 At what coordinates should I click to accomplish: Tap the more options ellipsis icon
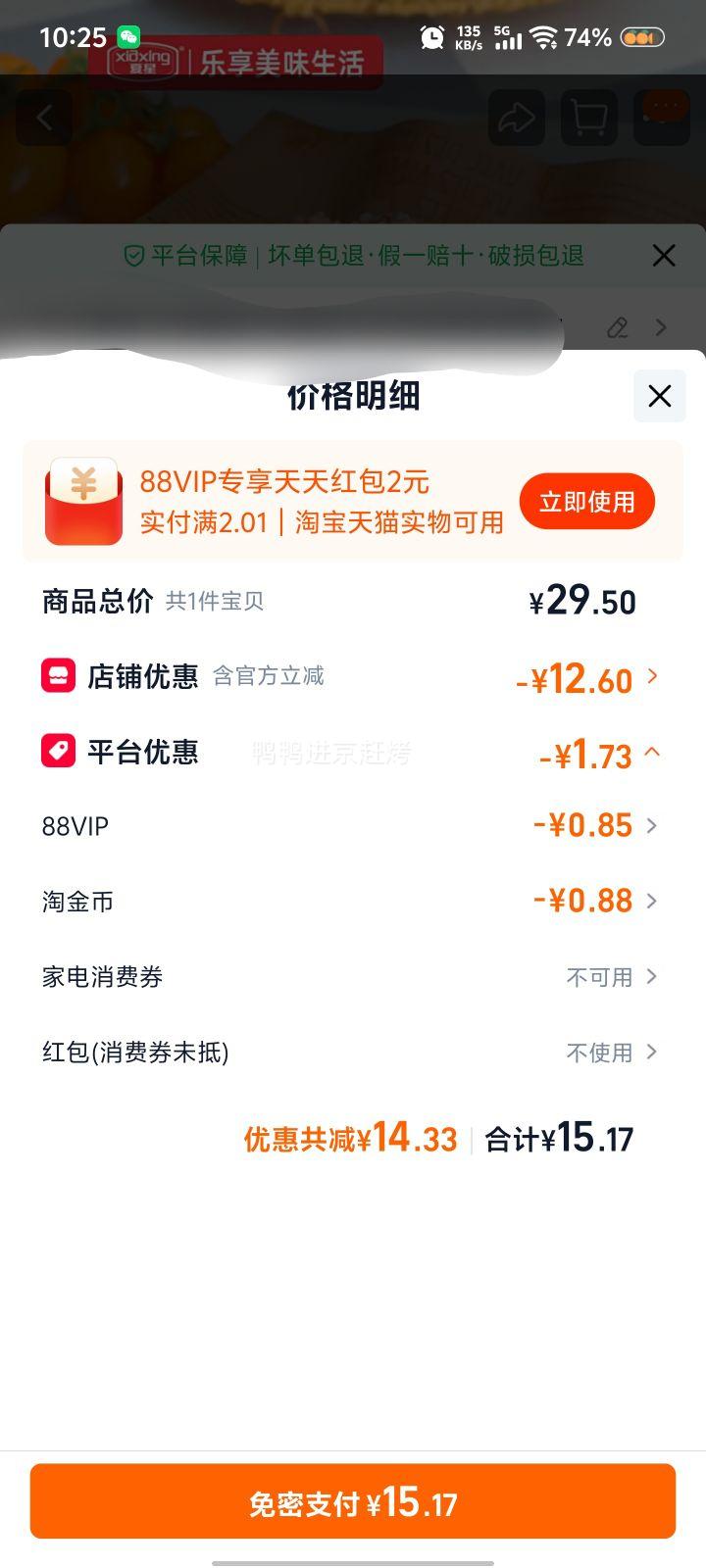point(661,118)
